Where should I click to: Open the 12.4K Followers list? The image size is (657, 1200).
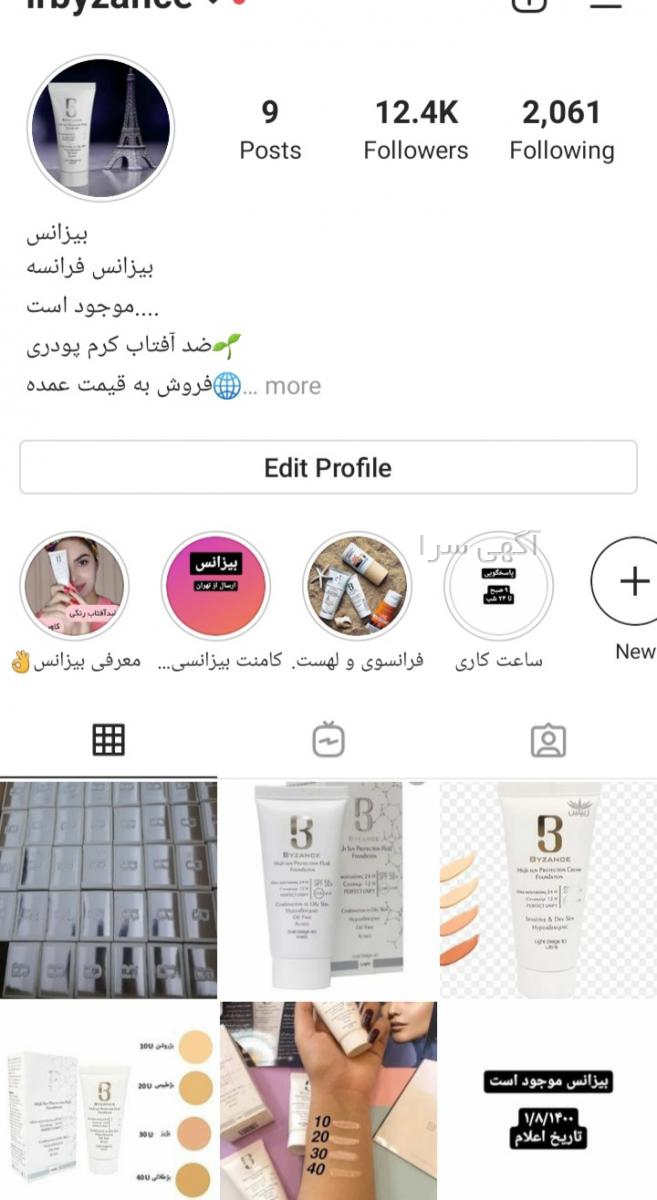[415, 131]
